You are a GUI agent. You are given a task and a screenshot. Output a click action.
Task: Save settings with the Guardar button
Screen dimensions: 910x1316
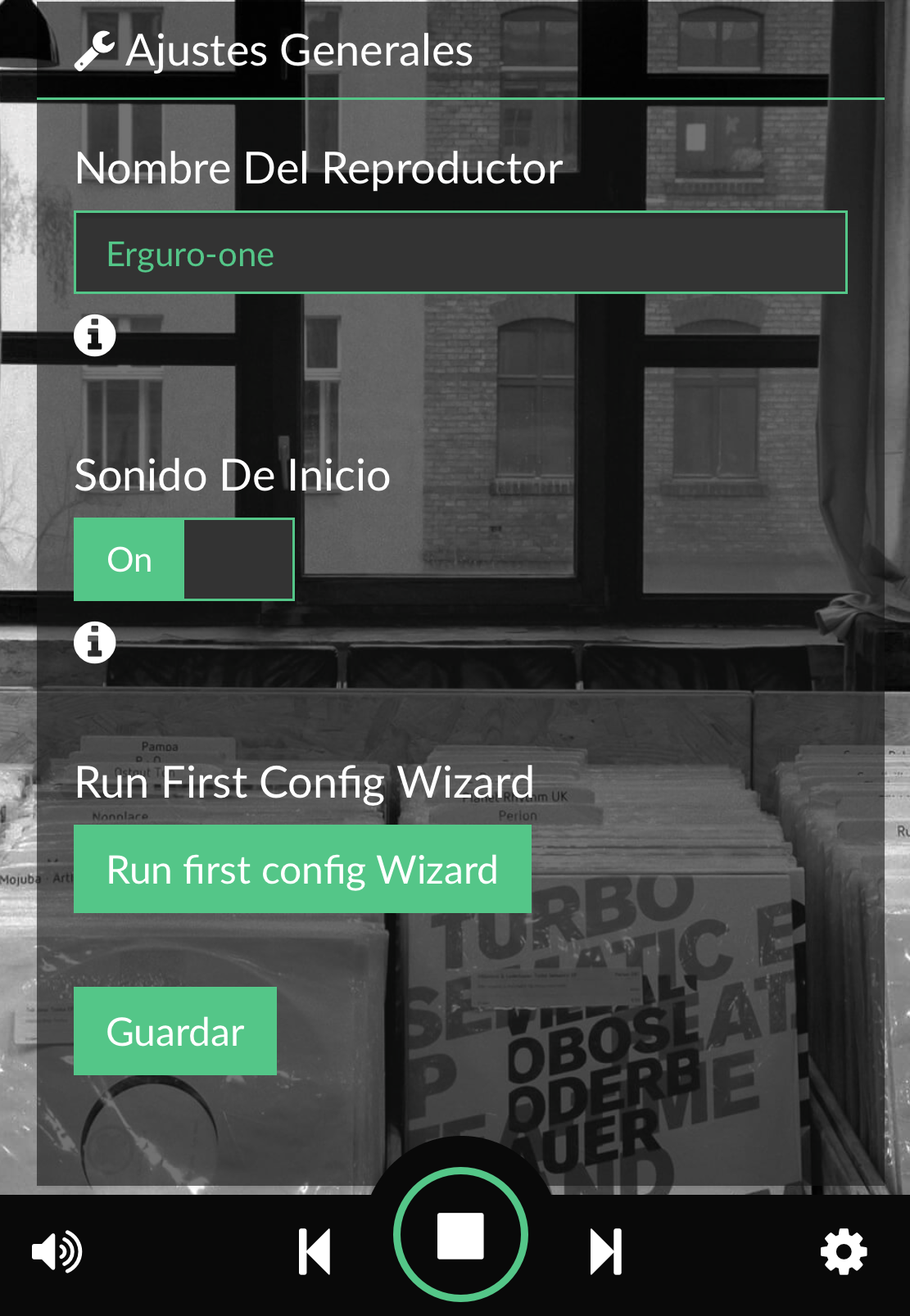[x=175, y=1031]
